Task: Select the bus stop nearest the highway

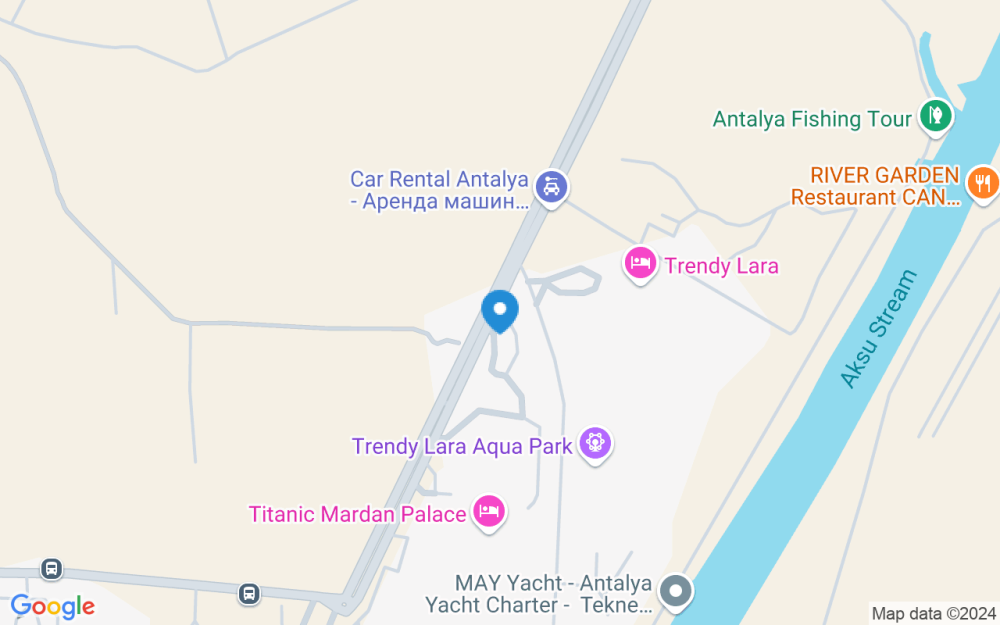Action: click(x=249, y=594)
